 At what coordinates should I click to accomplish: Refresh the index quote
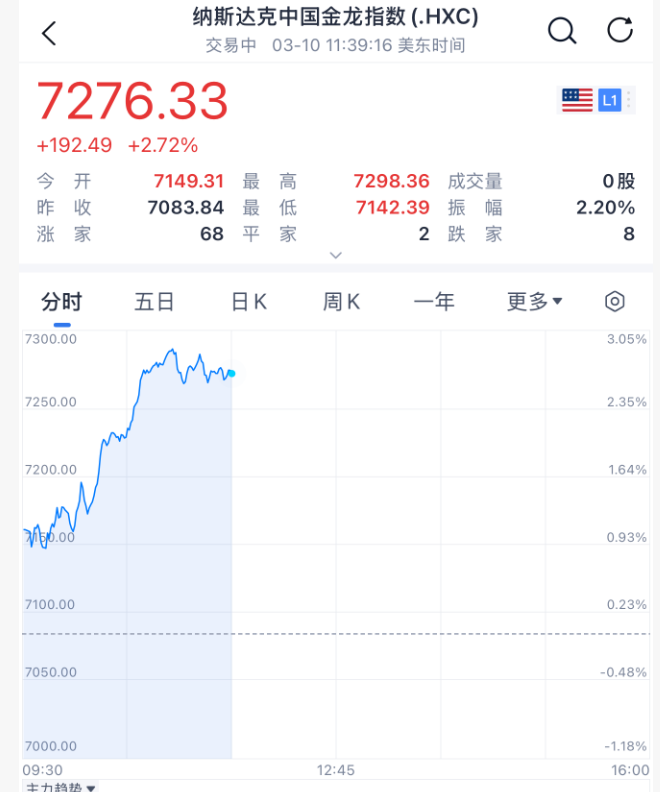pos(620,31)
